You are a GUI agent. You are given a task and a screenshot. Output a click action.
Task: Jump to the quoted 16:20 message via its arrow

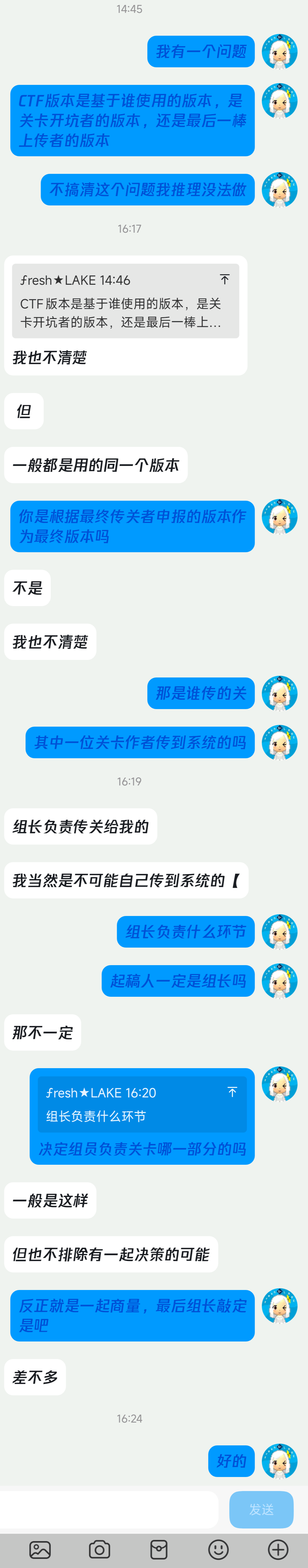coord(232,1092)
